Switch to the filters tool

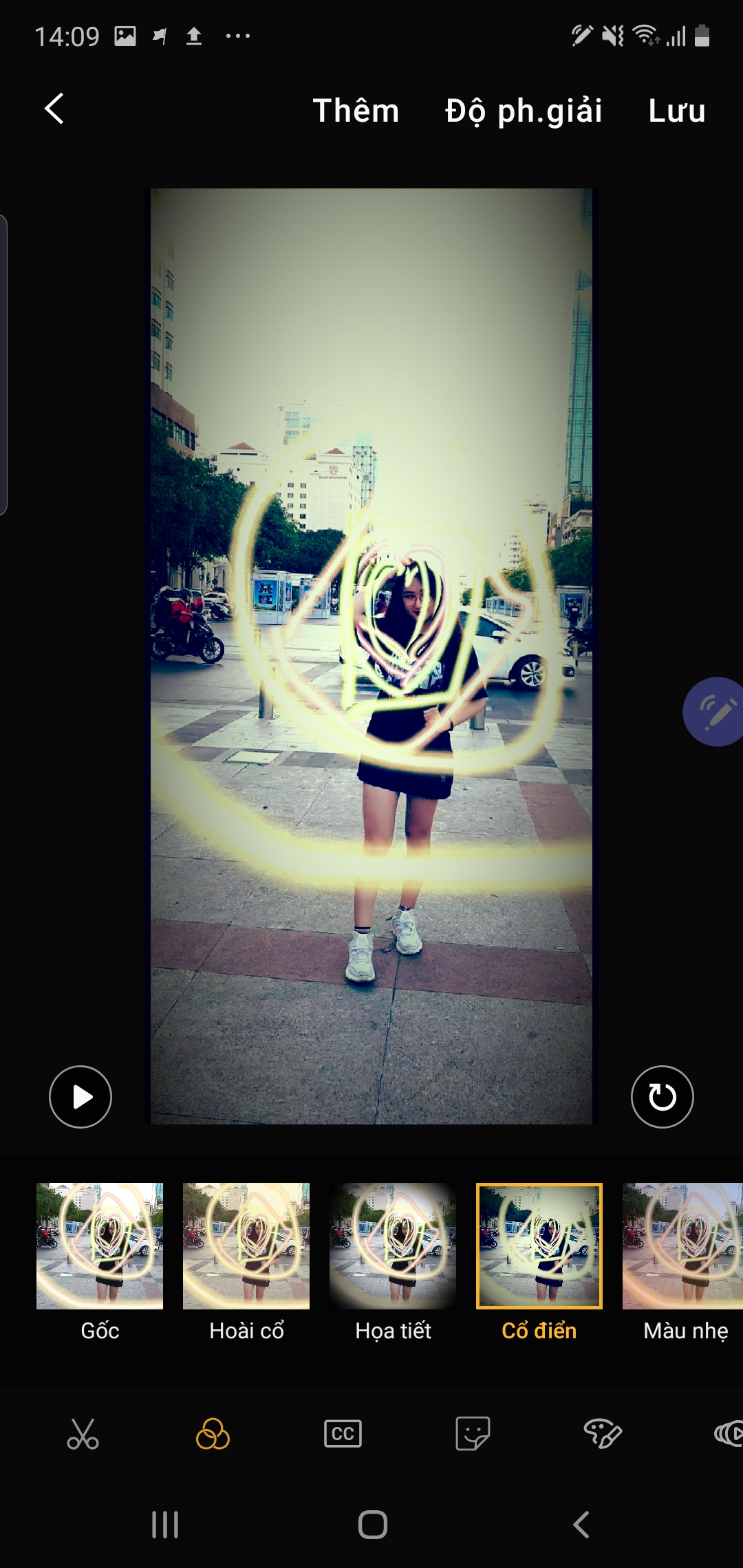(x=213, y=1435)
